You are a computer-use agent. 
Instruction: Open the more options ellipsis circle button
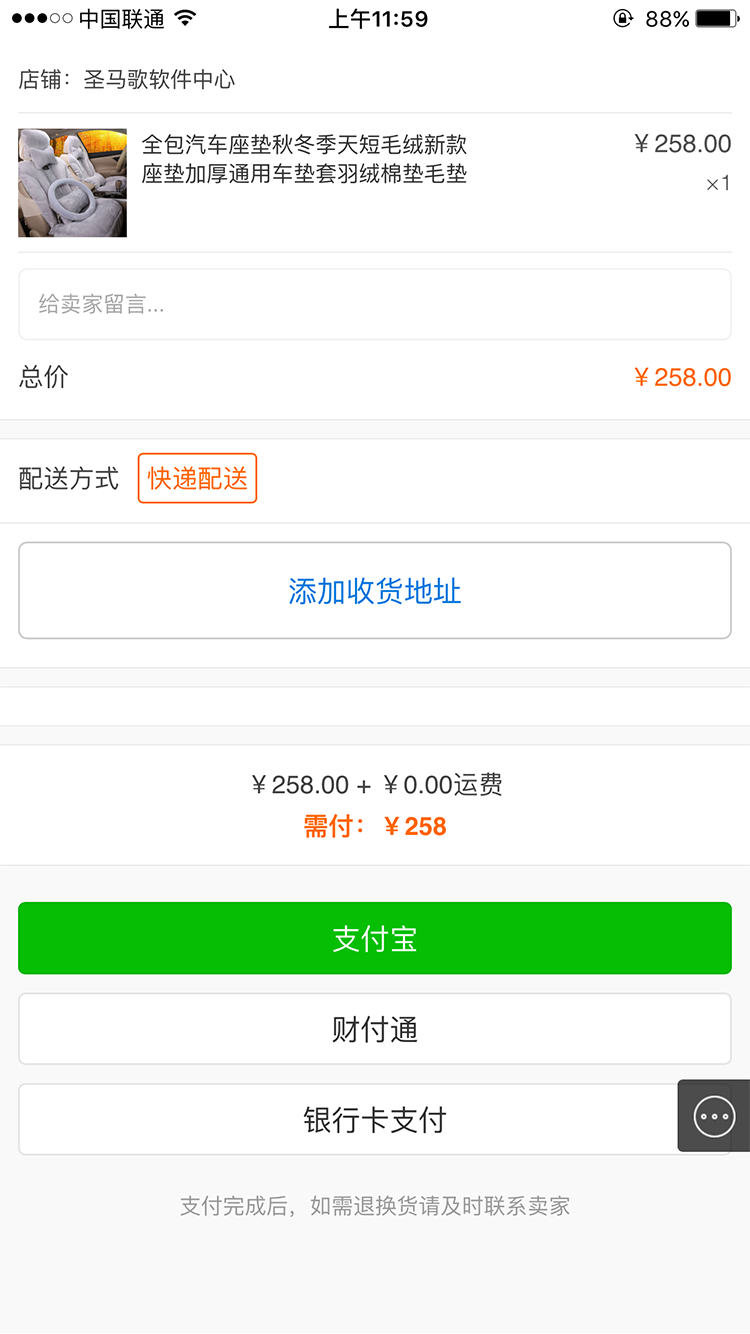713,1116
